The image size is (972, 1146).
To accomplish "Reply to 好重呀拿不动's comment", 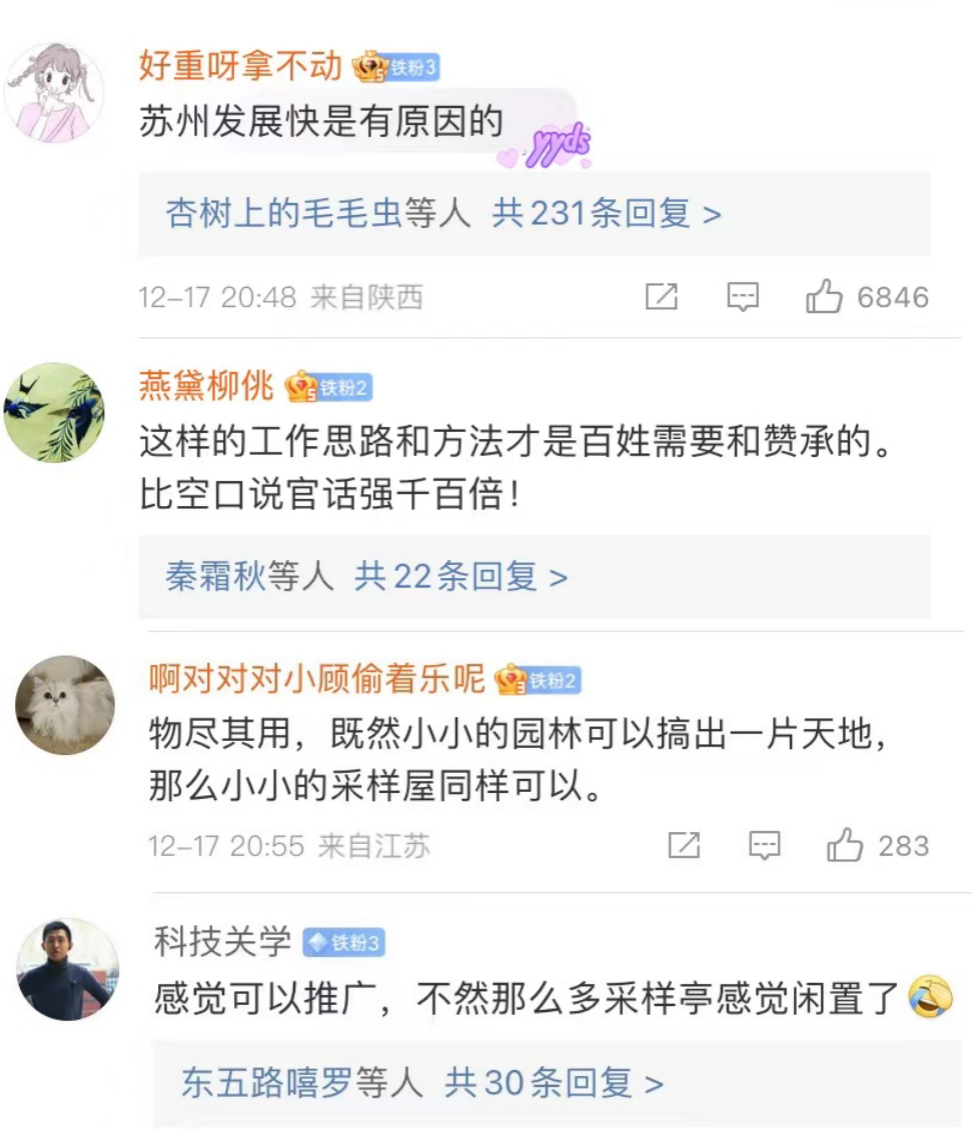I will (743, 297).
